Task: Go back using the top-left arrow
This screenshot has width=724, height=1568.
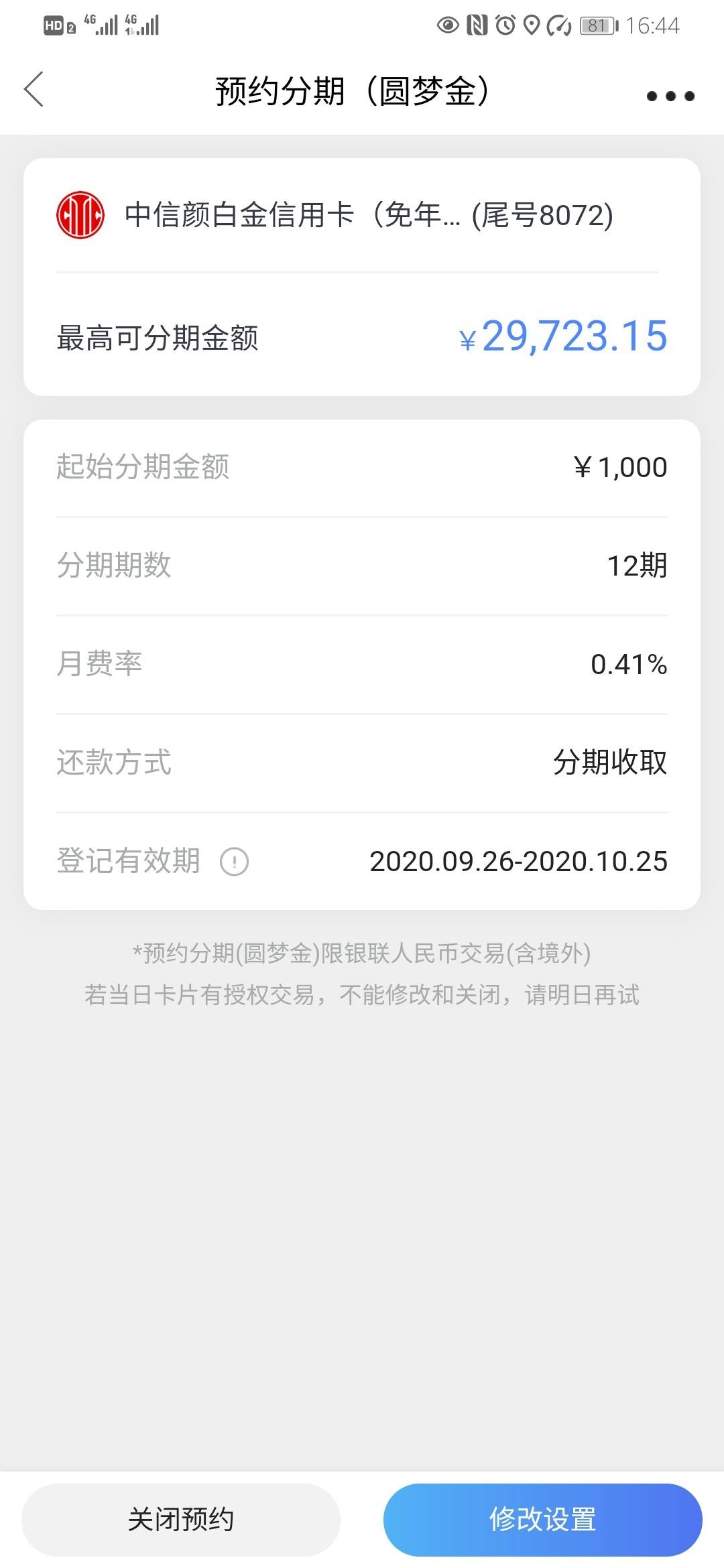Action: pyautogui.click(x=34, y=90)
